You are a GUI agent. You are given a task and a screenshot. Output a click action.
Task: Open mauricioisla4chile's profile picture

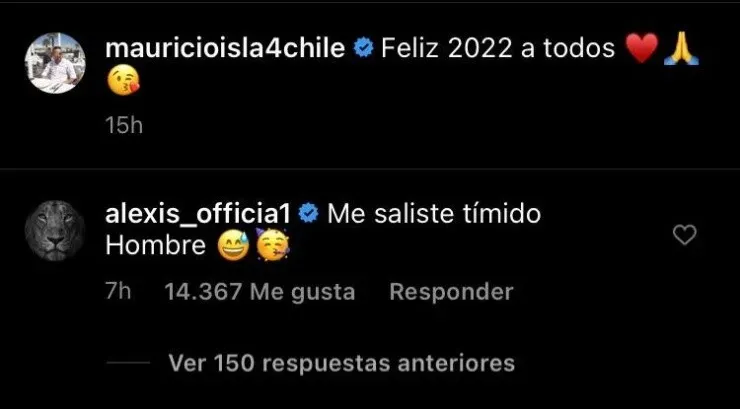pos(55,63)
